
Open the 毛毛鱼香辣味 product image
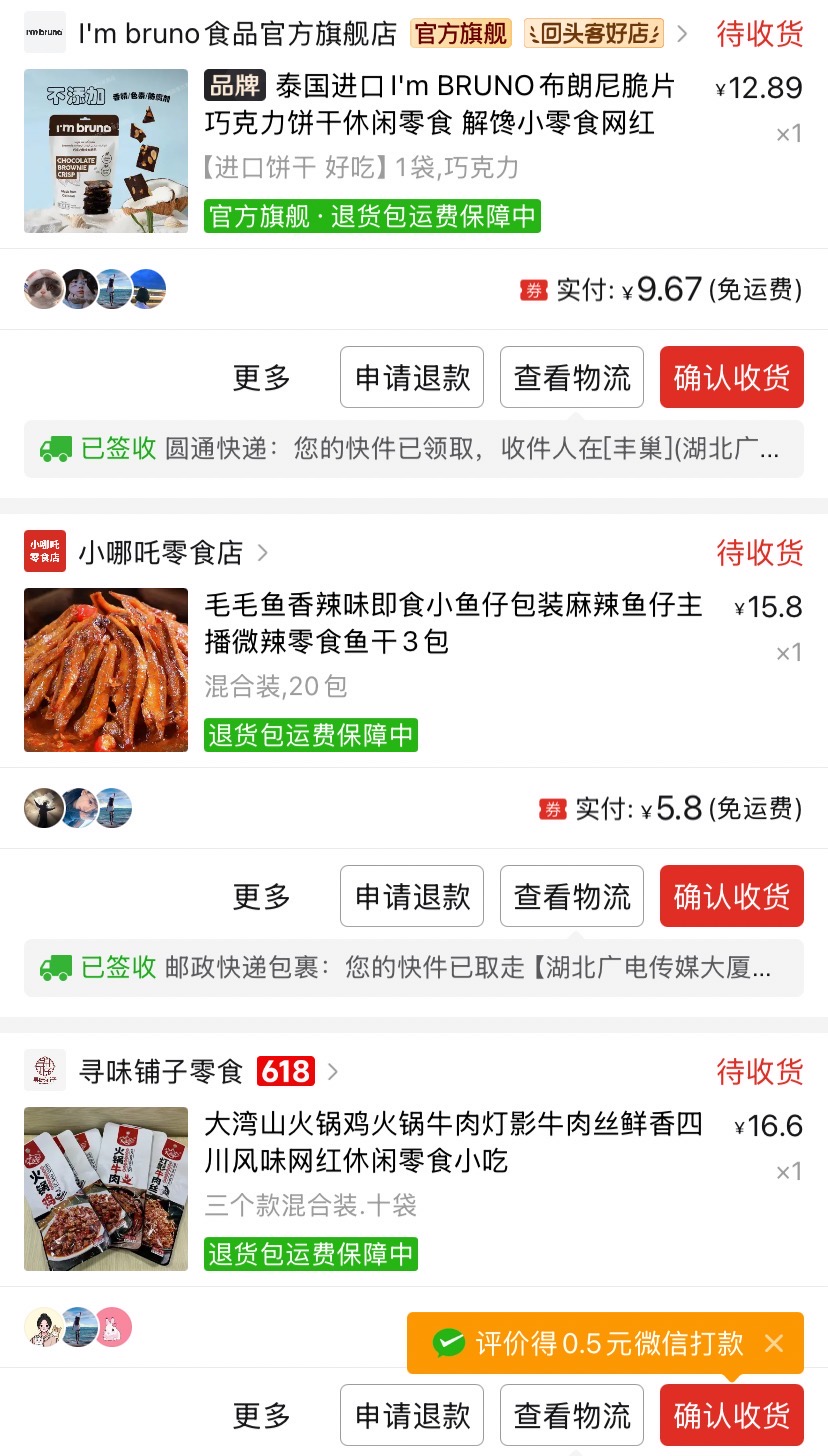106,670
